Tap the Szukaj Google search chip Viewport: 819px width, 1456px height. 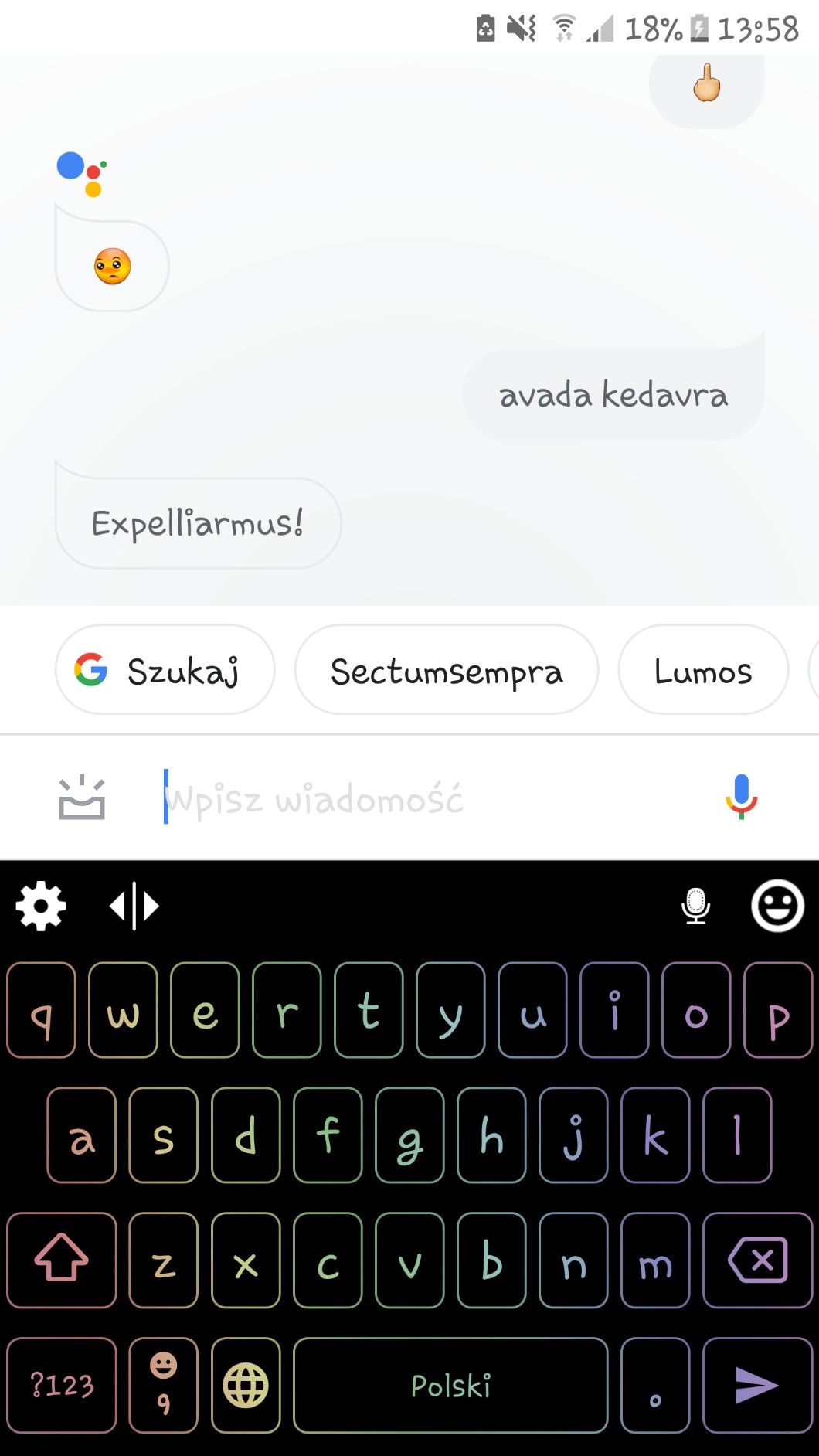coord(165,670)
